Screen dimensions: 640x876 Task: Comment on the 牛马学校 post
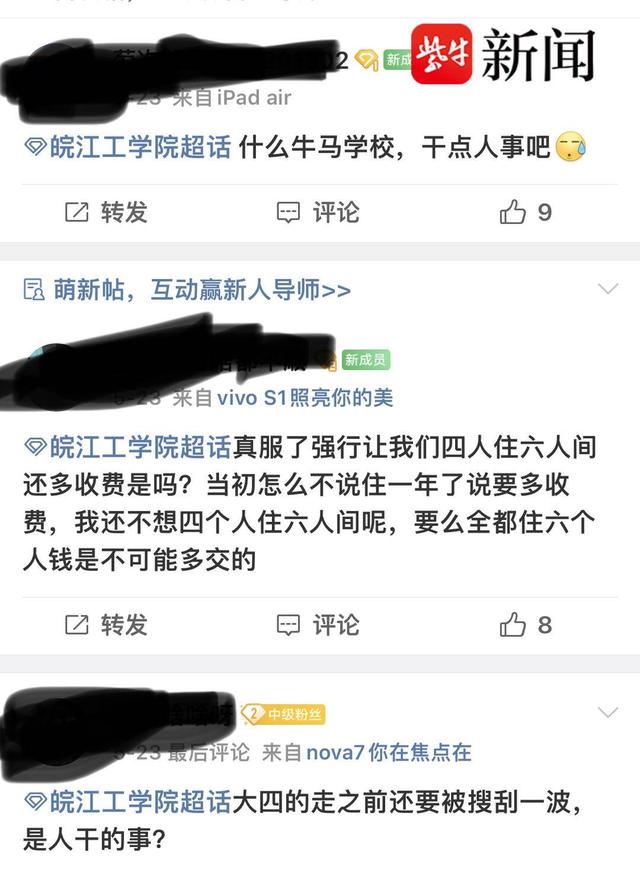click(x=317, y=212)
